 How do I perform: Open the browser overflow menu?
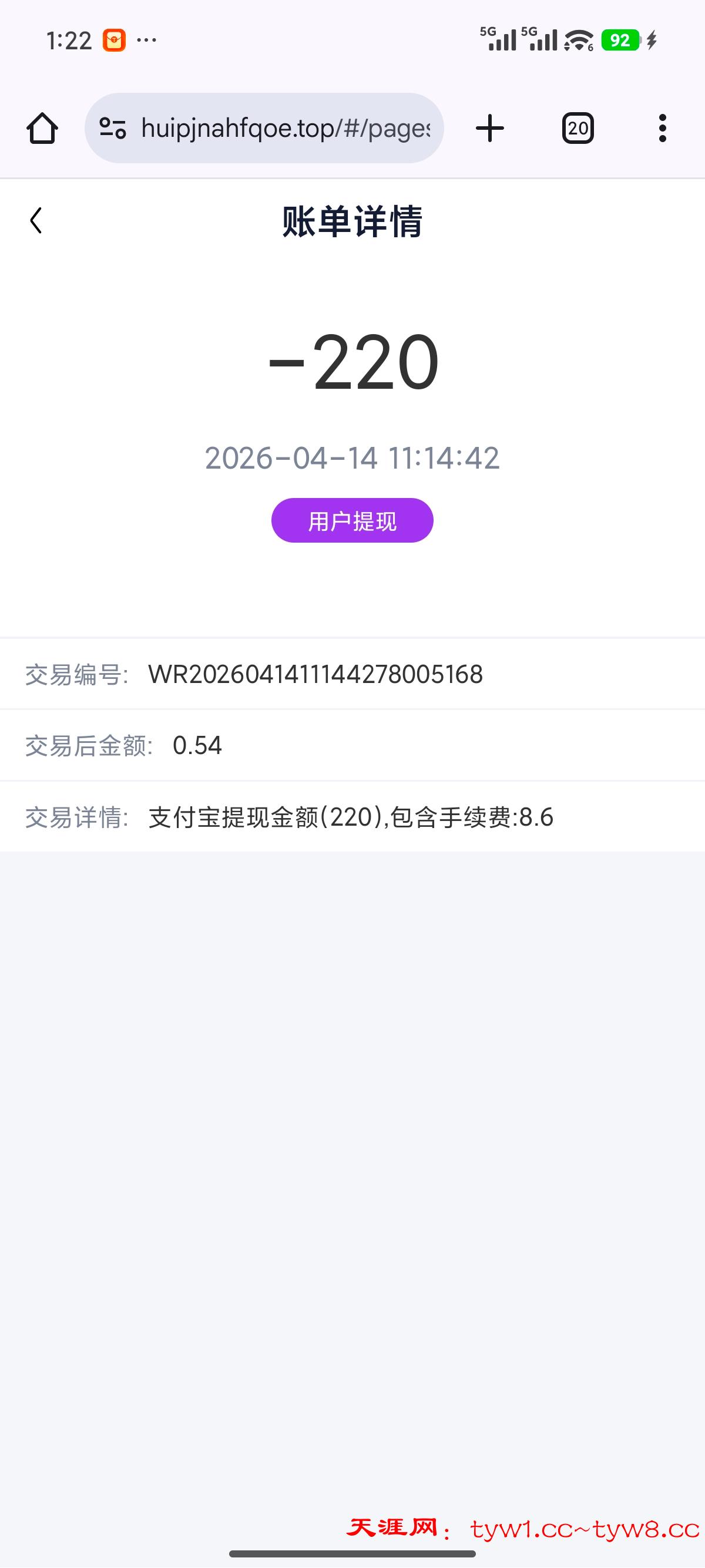[x=662, y=129]
